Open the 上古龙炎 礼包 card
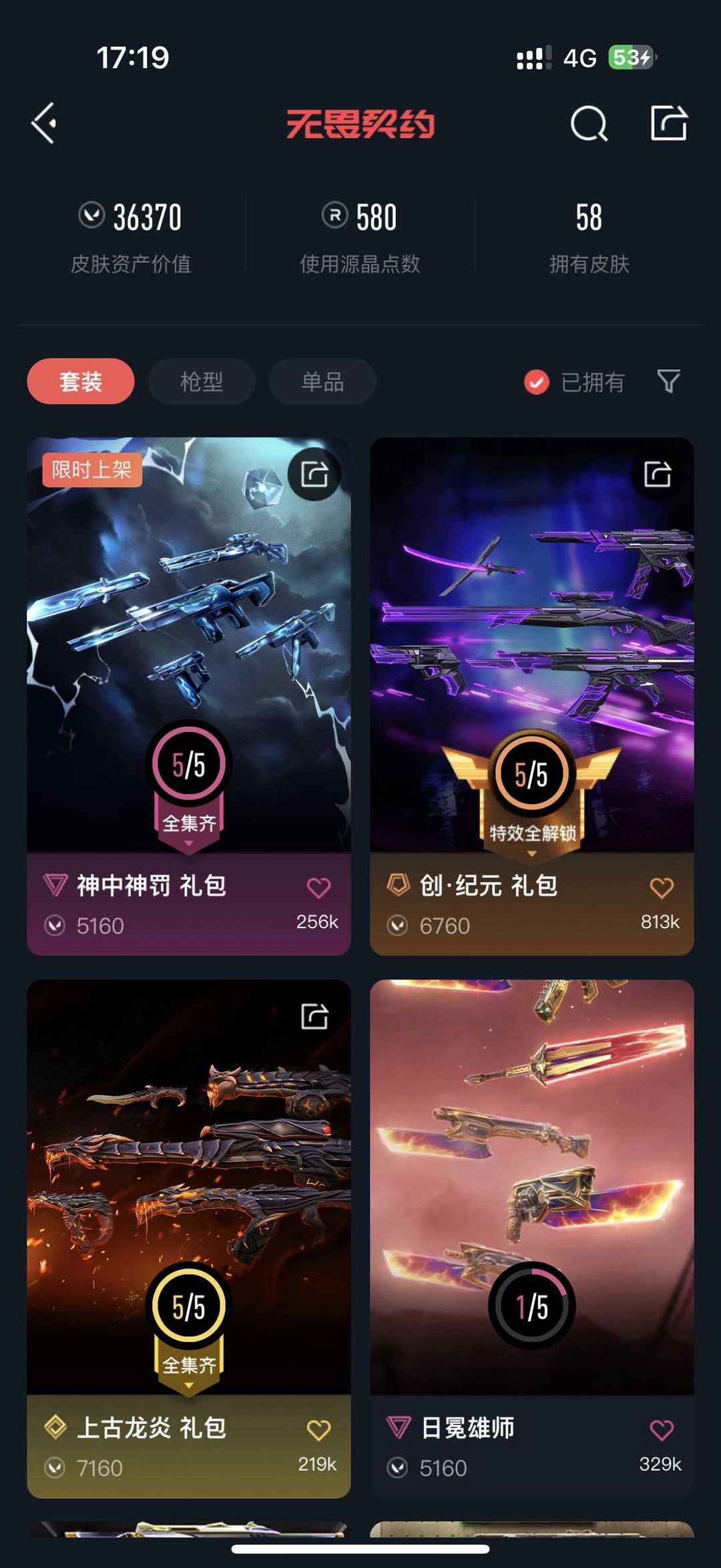Viewport: 721px width, 1568px height. point(189,1239)
